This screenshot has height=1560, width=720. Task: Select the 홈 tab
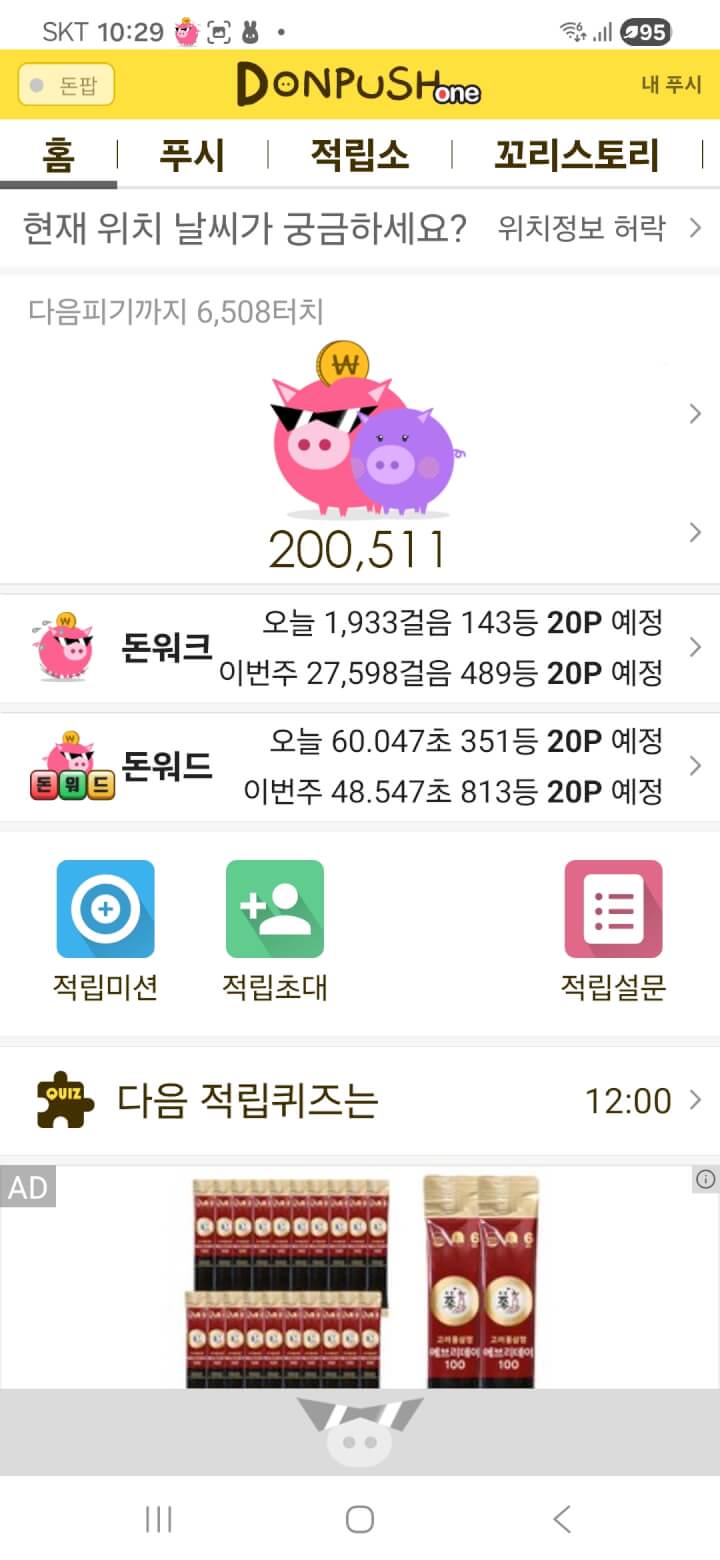click(x=59, y=156)
